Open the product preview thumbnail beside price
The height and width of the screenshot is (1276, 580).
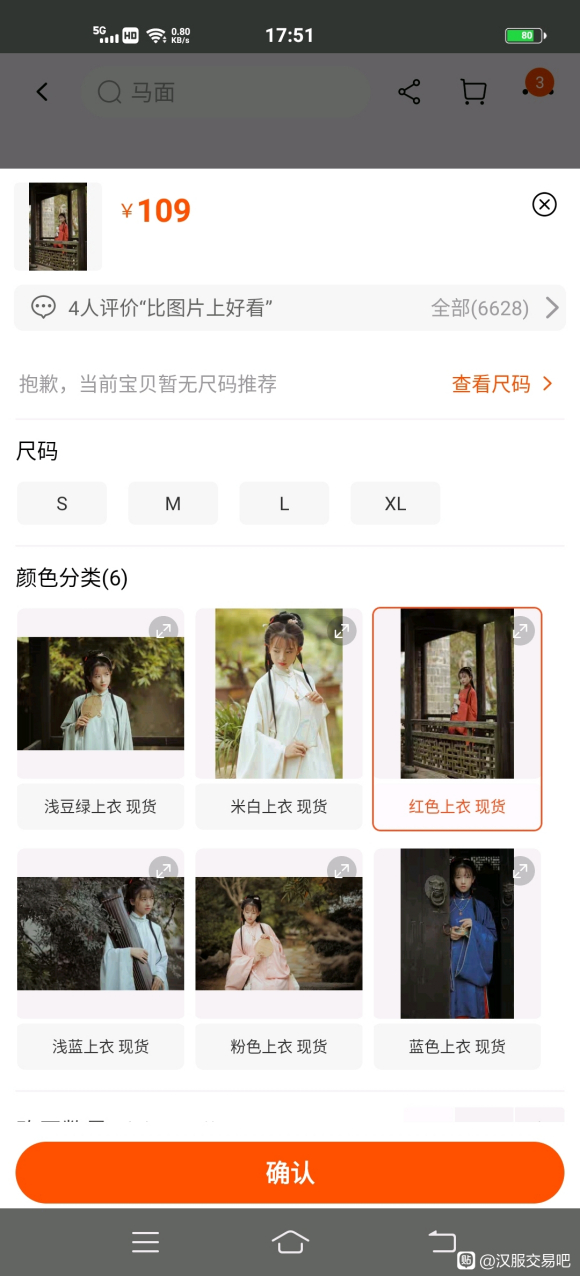click(x=58, y=227)
